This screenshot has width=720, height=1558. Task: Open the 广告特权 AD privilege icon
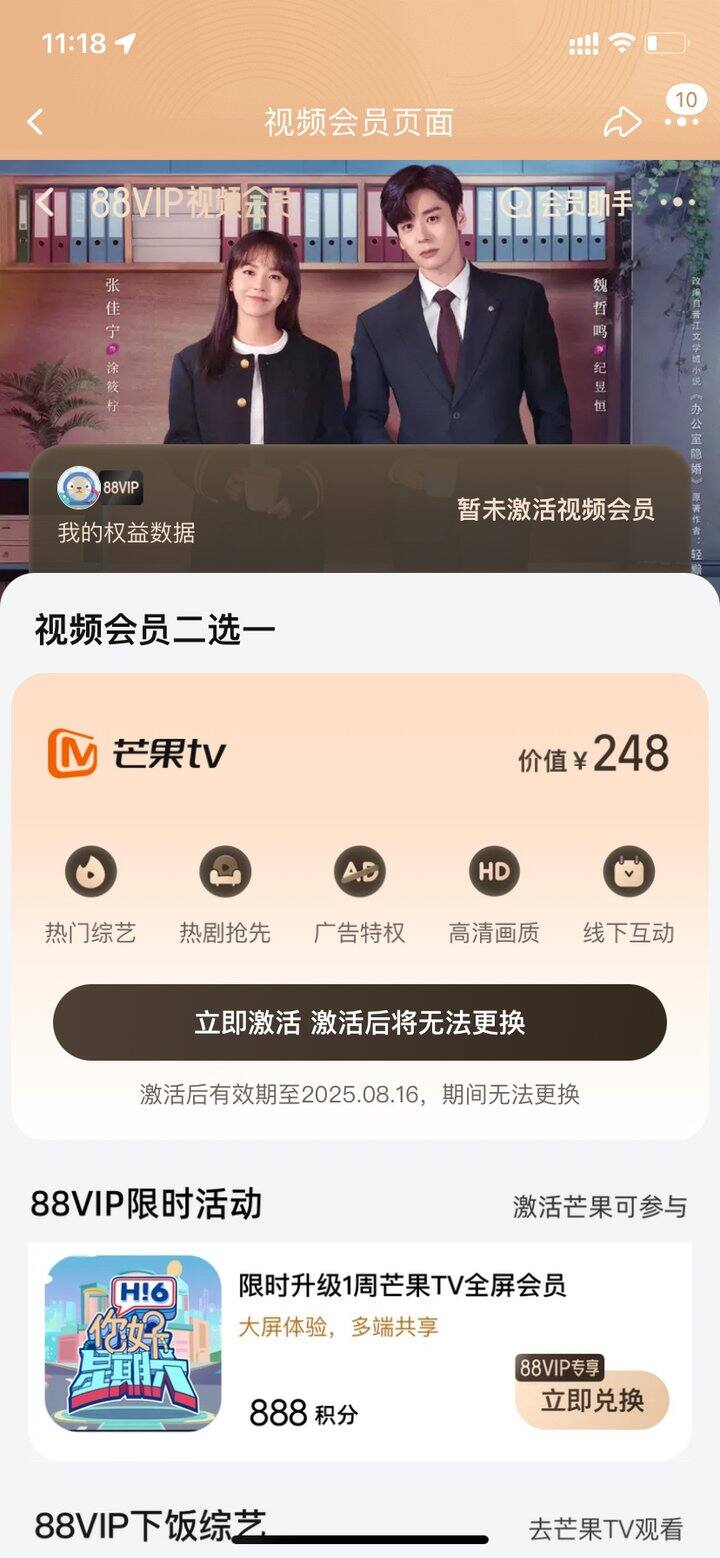(x=358, y=872)
